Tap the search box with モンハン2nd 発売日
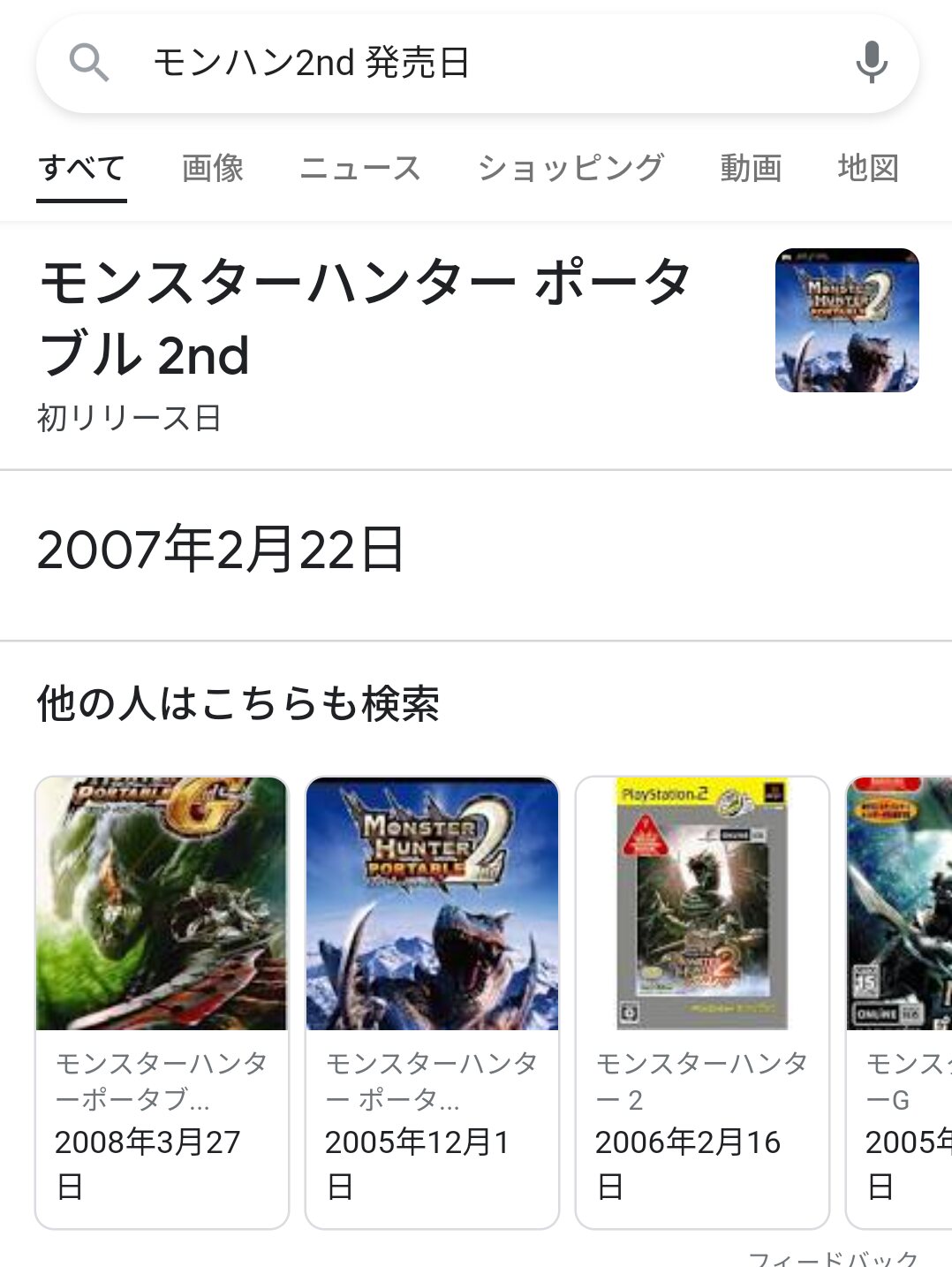The width and height of the screenshot is (952, 1267). [x=477, y=63]
